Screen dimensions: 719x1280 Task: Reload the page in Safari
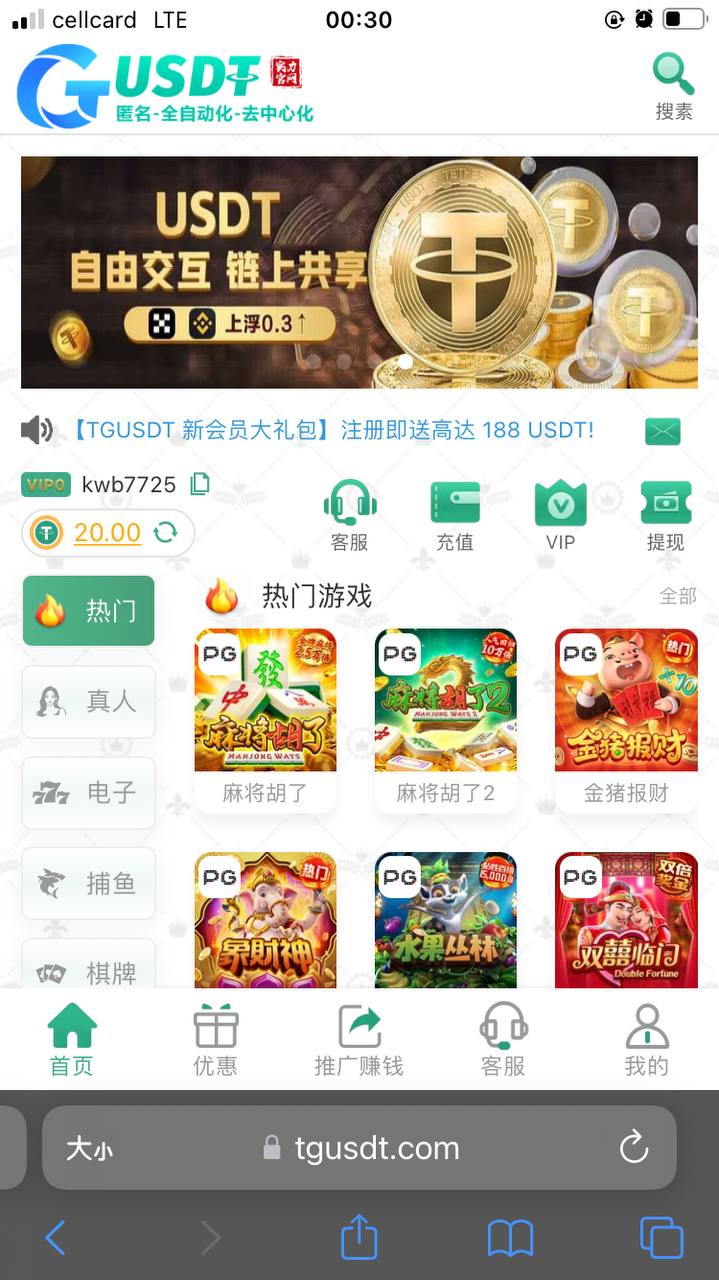634,1148
